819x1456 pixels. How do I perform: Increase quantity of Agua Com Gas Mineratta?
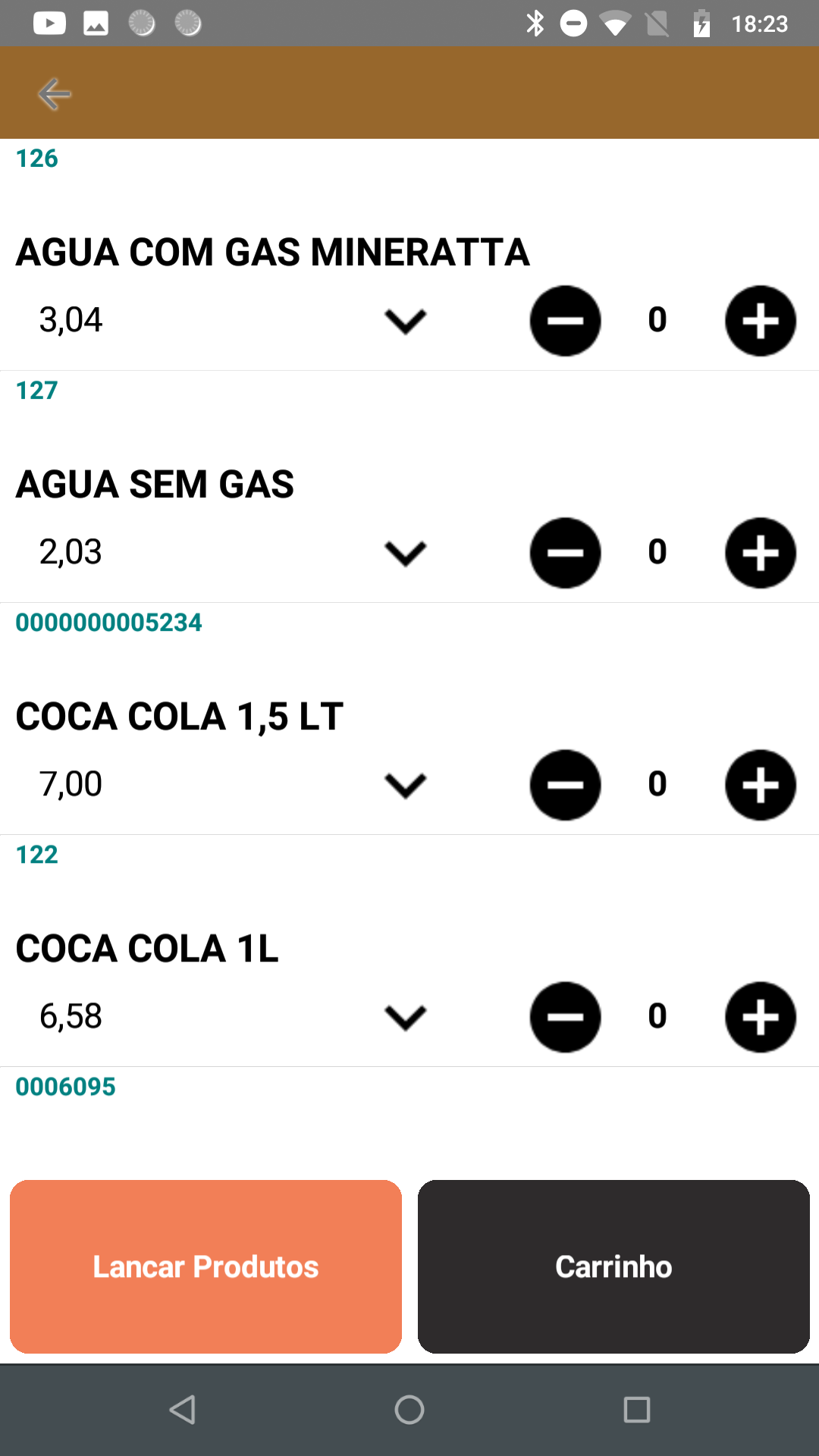761,321
